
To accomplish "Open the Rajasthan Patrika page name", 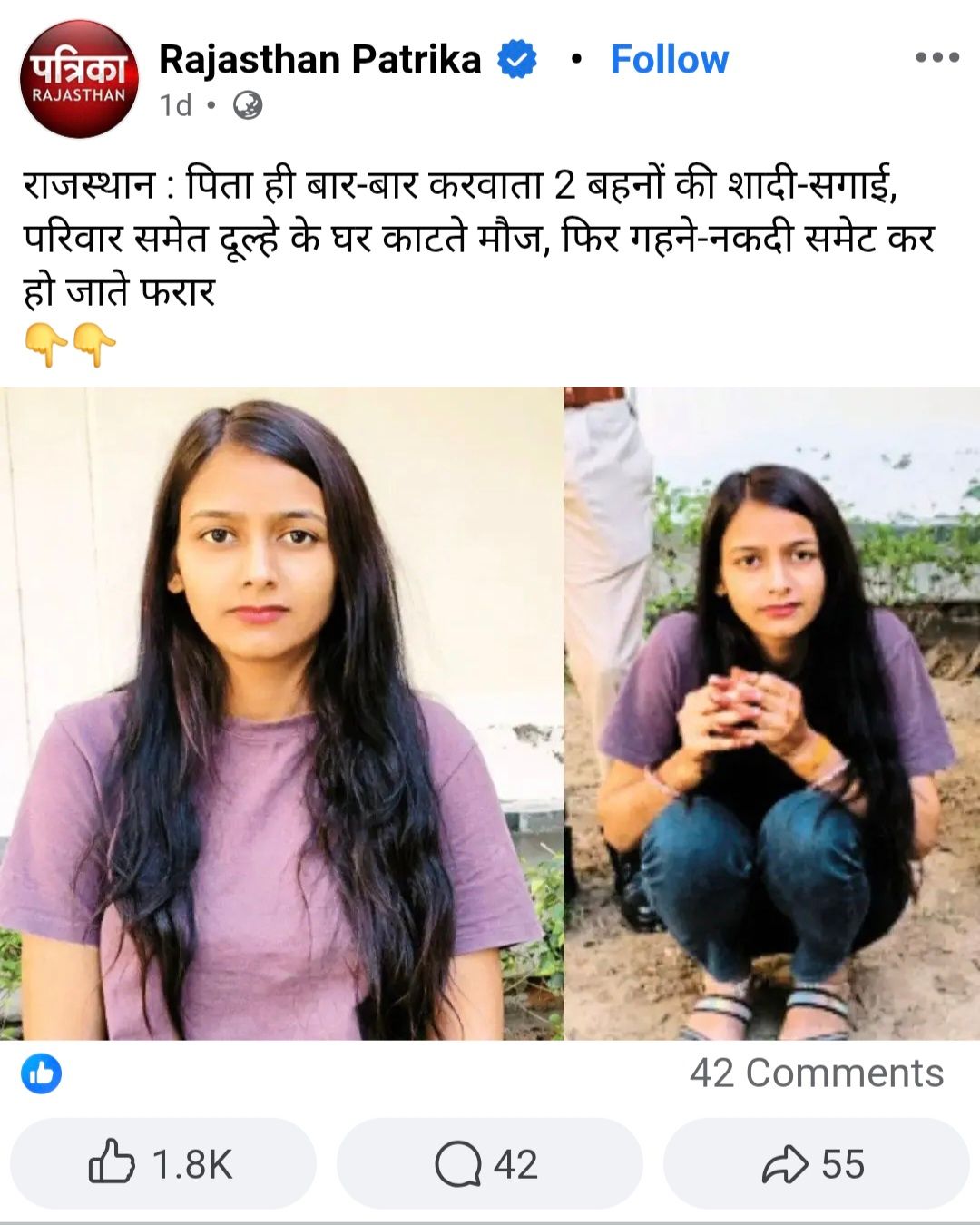I will pyautogui.click(x=319, y=60).
